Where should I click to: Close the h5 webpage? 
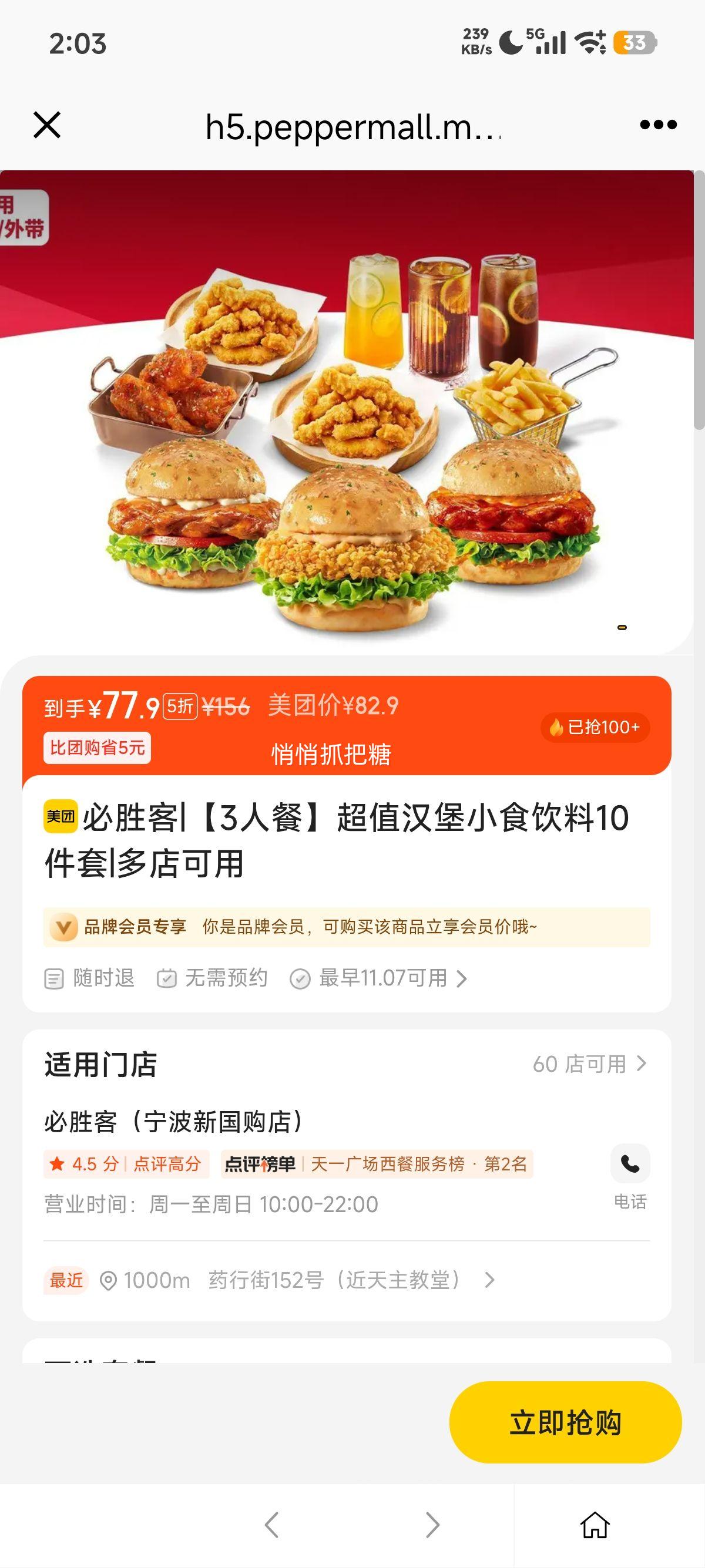point(47,126)
